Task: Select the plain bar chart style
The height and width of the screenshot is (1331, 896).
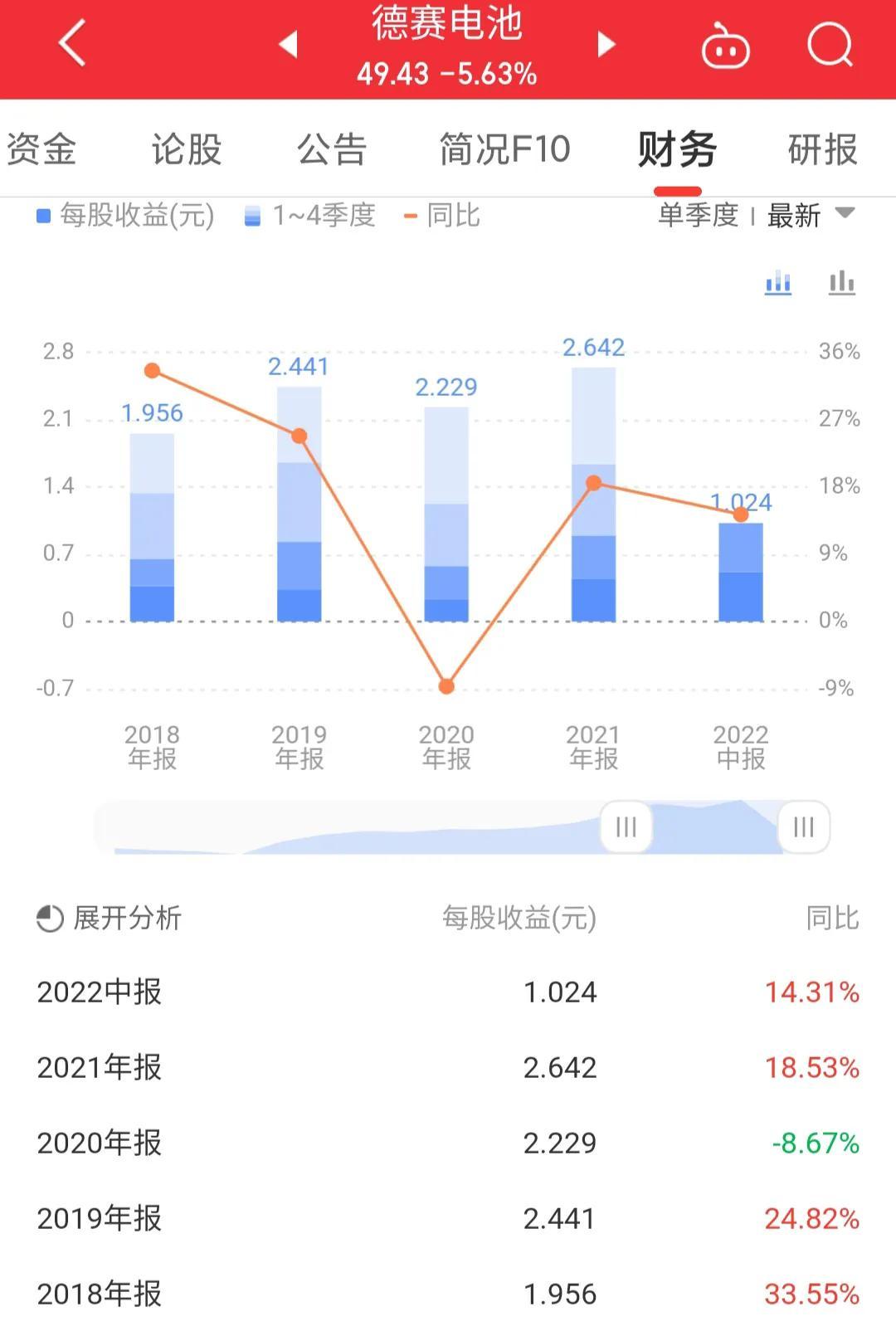Action: pyautogui.click(x=841, y=282)
